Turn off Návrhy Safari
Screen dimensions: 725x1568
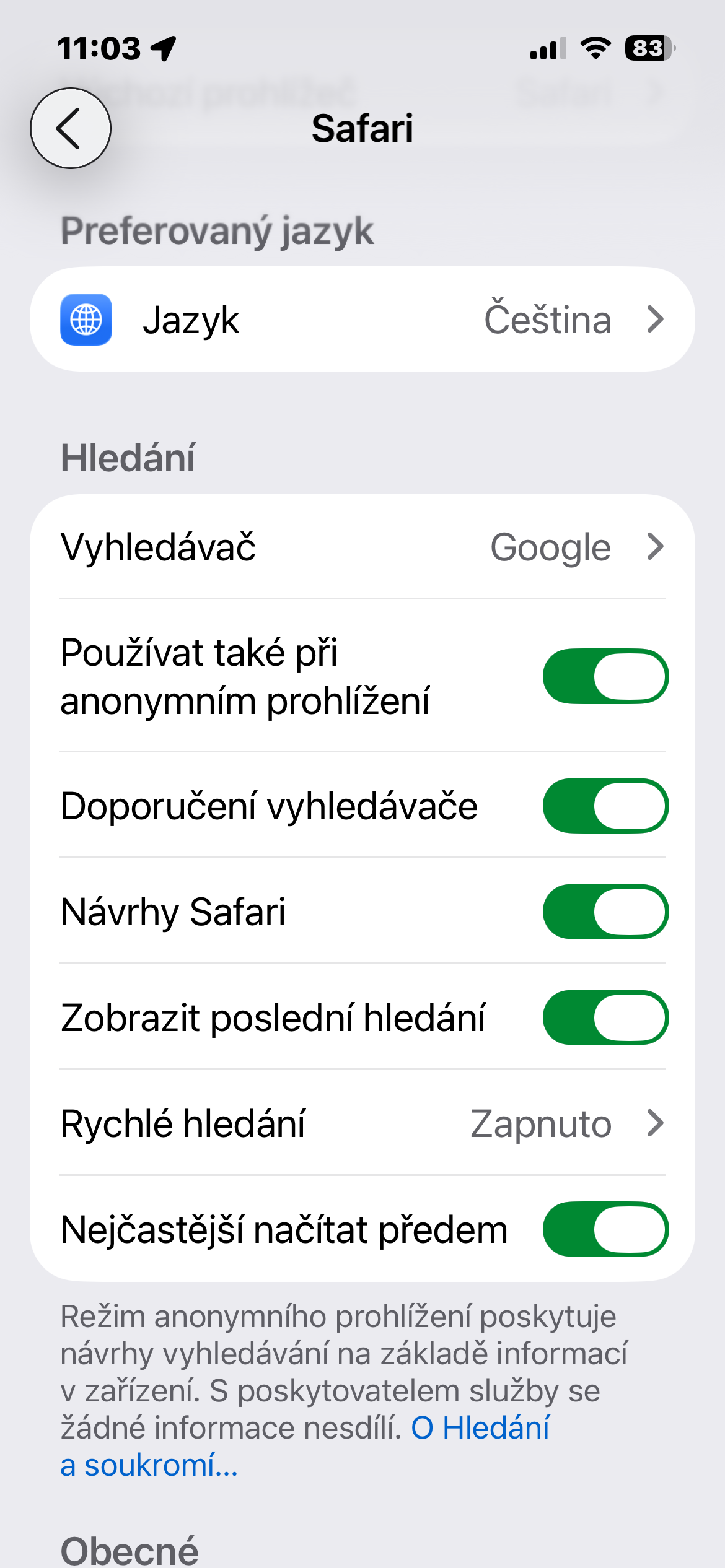point(605,912)
